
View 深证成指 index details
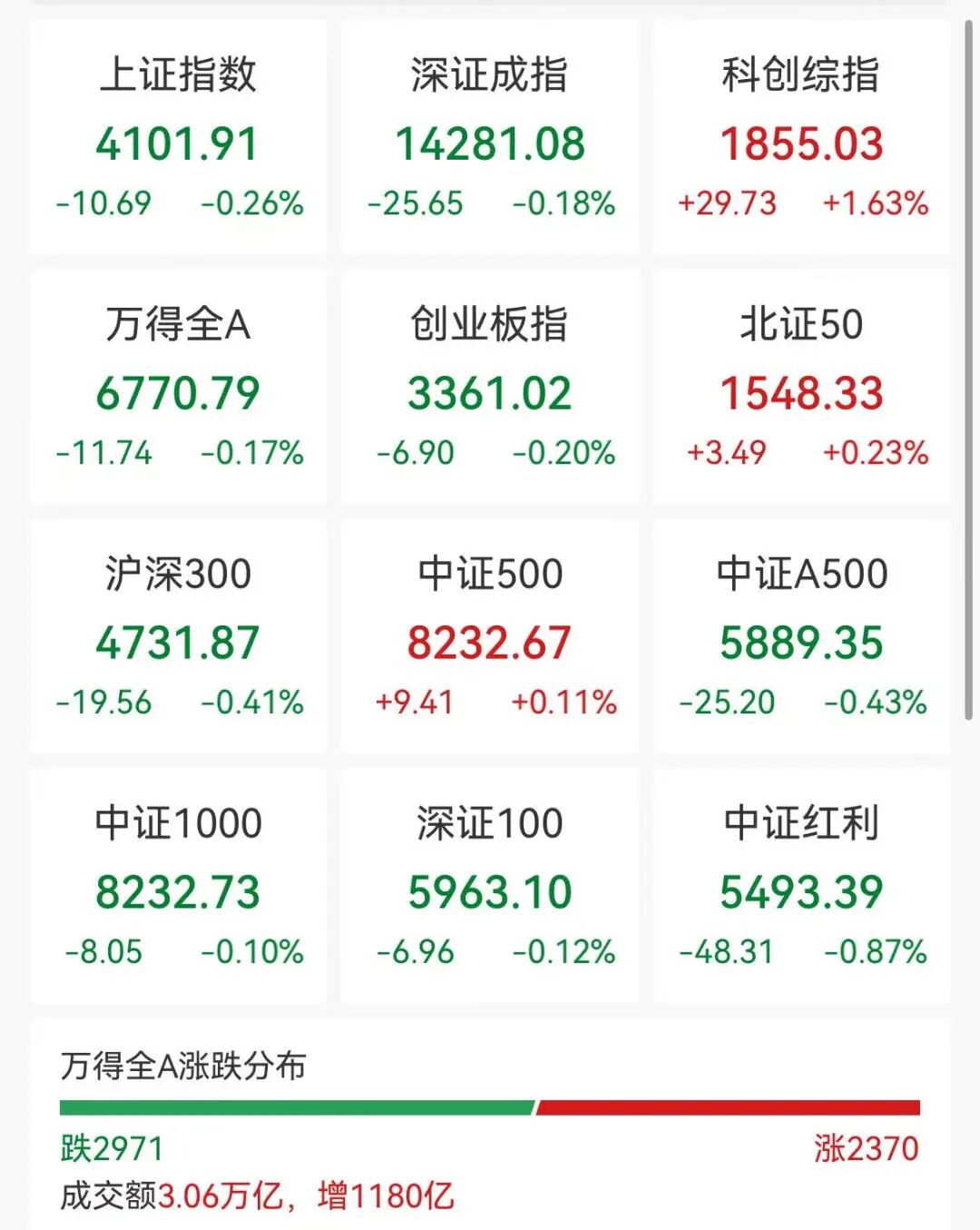coord(490,138)
